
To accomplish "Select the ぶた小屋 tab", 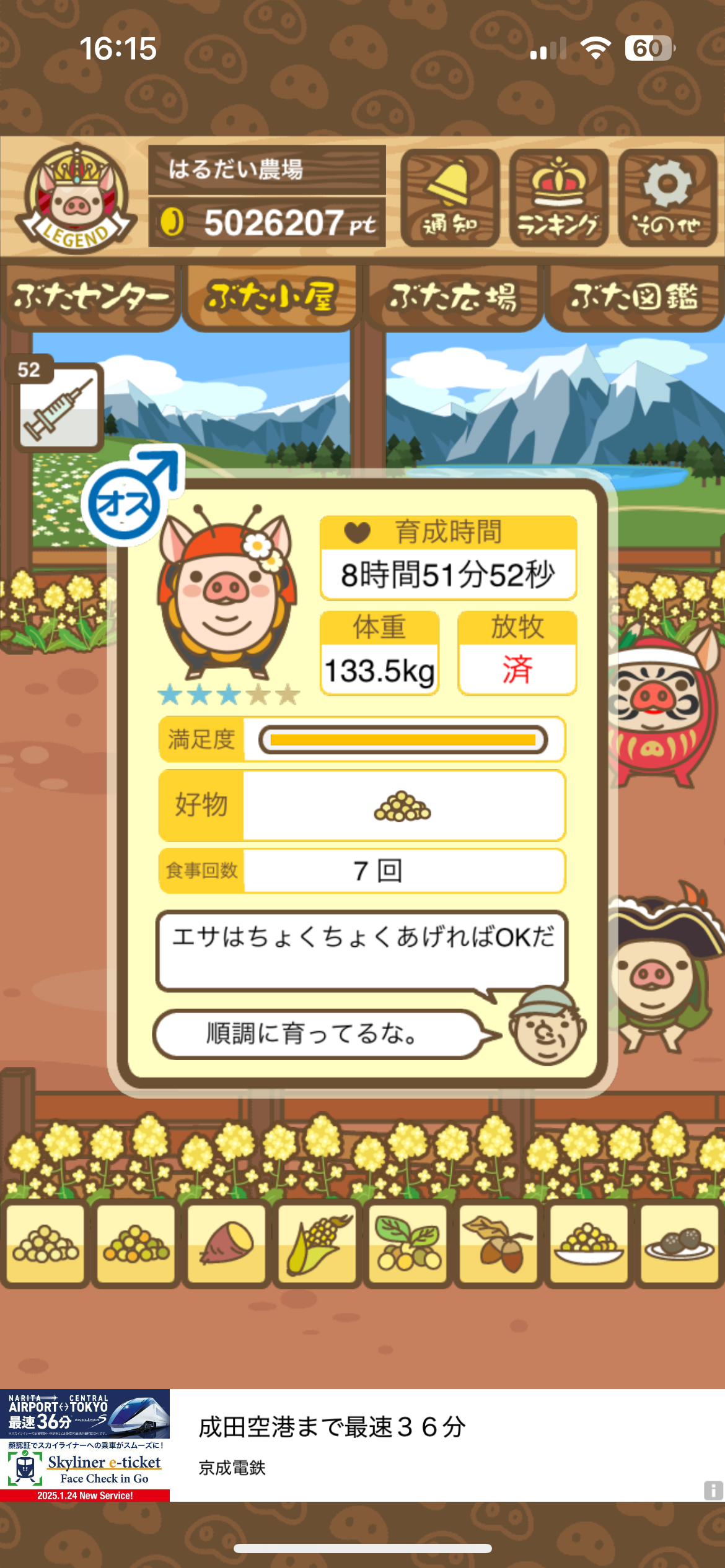I will [x=271, y=298].
